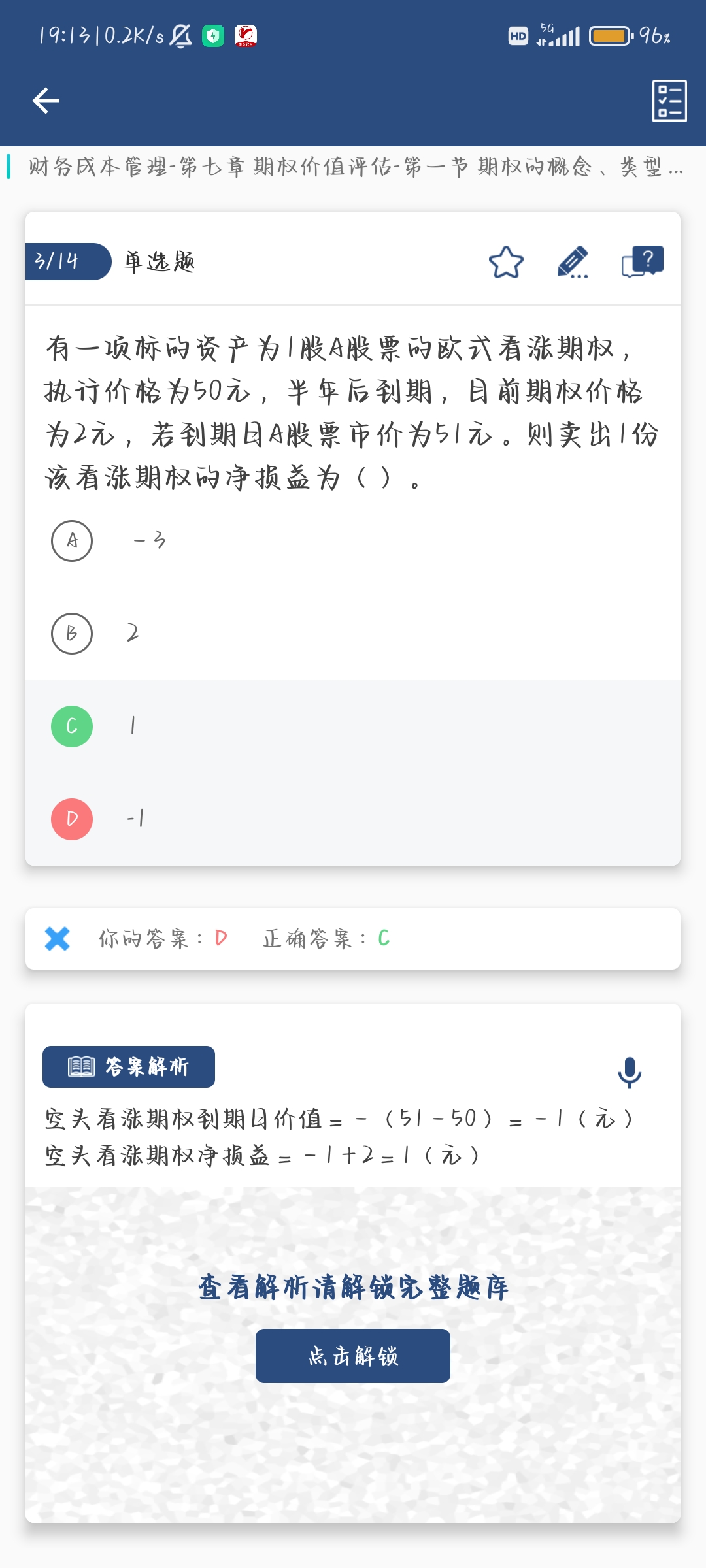The height and width of the screenshot is (1568, 706).
Task: Select option B with answer 2
Action: [x=72, y=634]
